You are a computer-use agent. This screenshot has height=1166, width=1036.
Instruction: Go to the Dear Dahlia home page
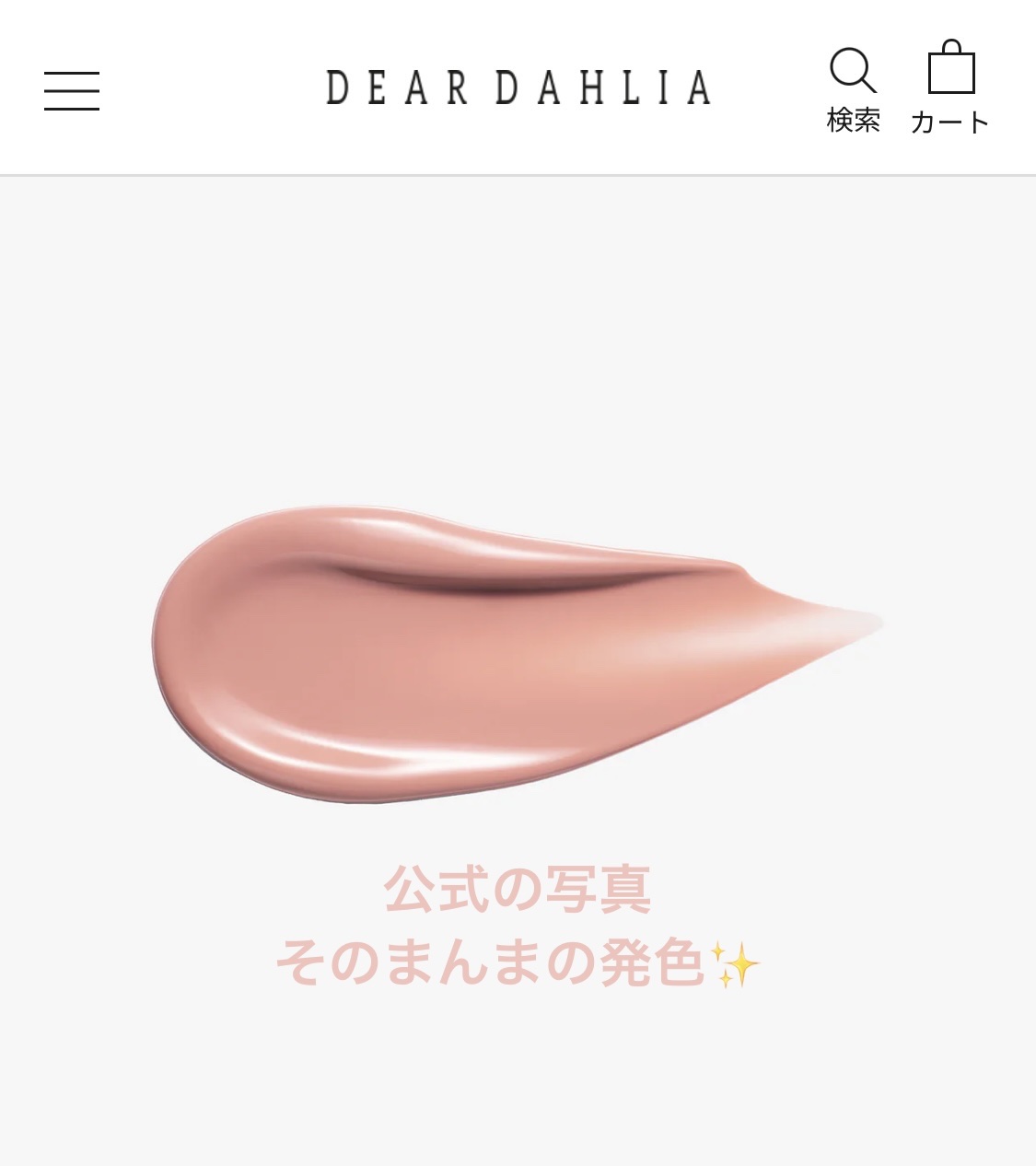518,88
